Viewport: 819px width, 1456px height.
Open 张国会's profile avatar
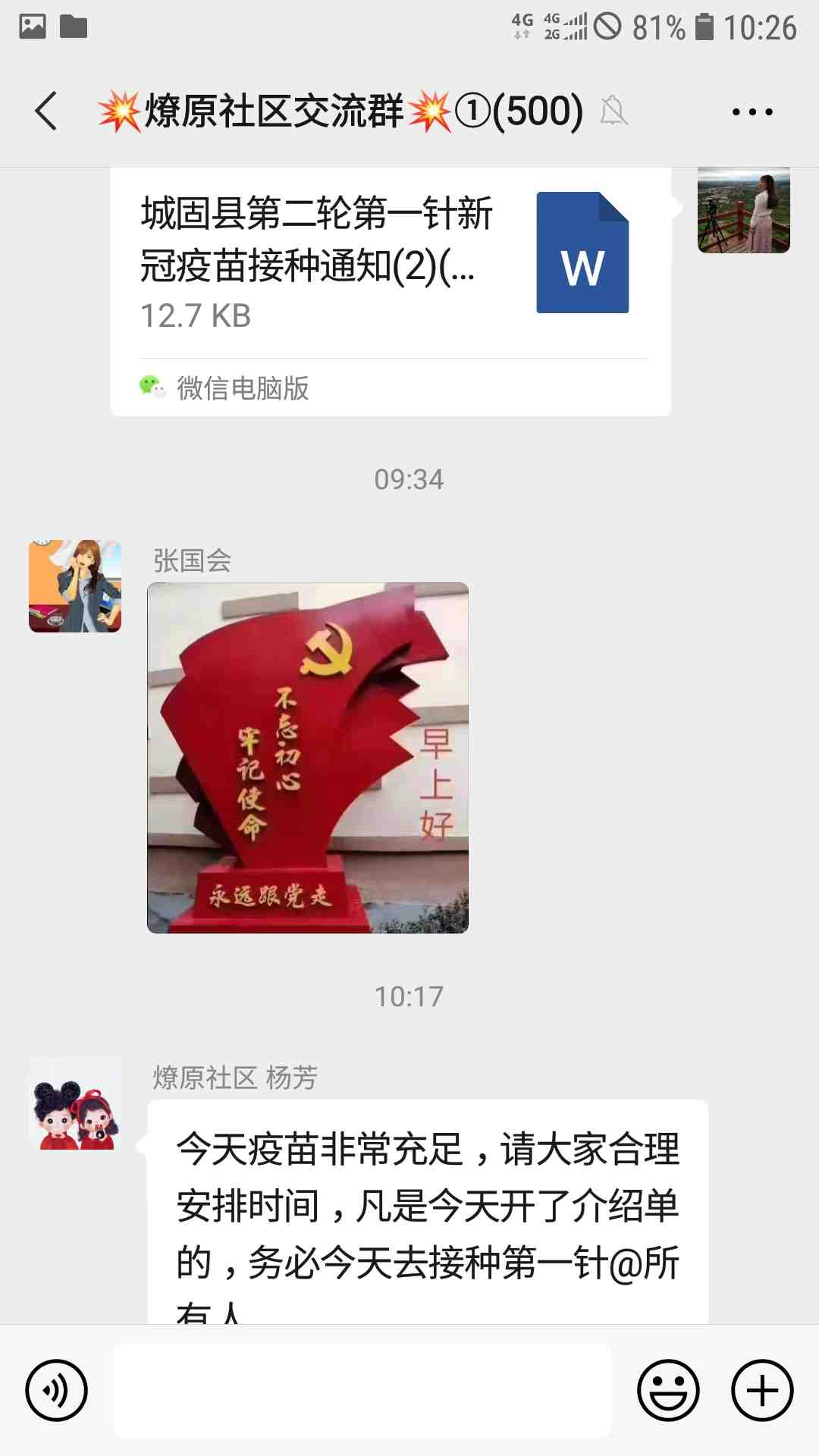pyautogui.click(x=75, y=585)
